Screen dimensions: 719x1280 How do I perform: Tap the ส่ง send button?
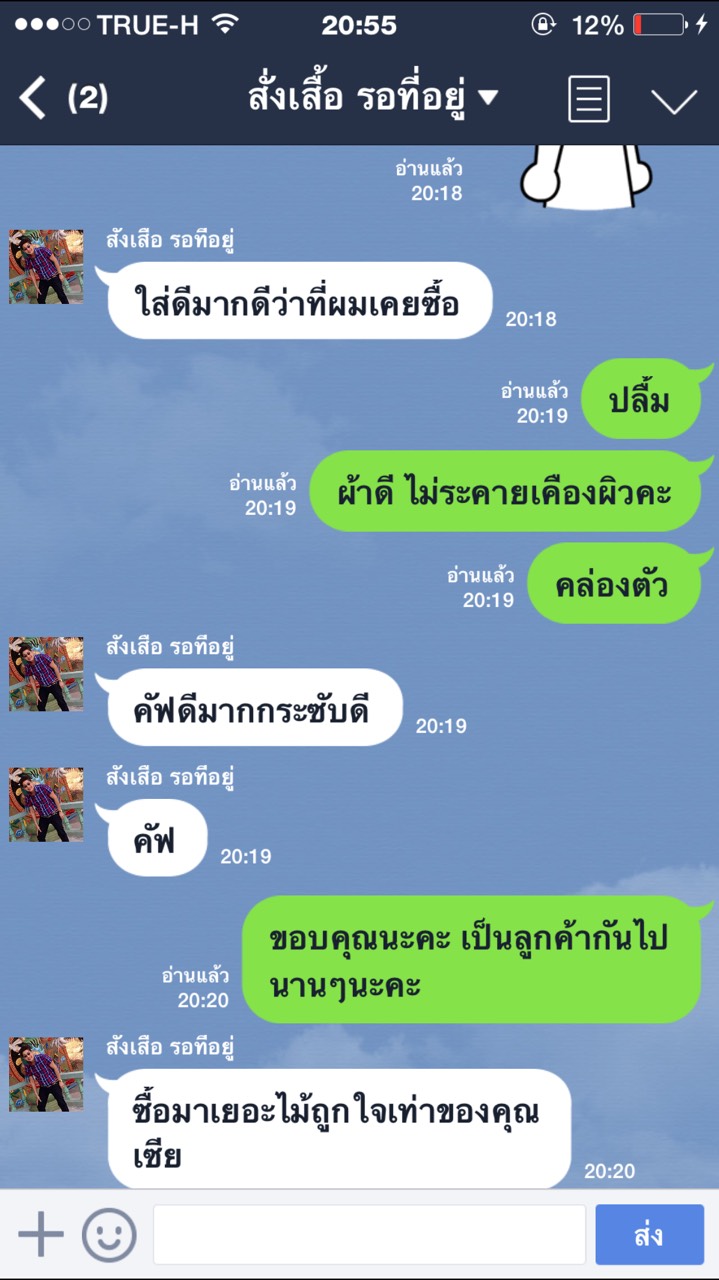(649, 1235)
